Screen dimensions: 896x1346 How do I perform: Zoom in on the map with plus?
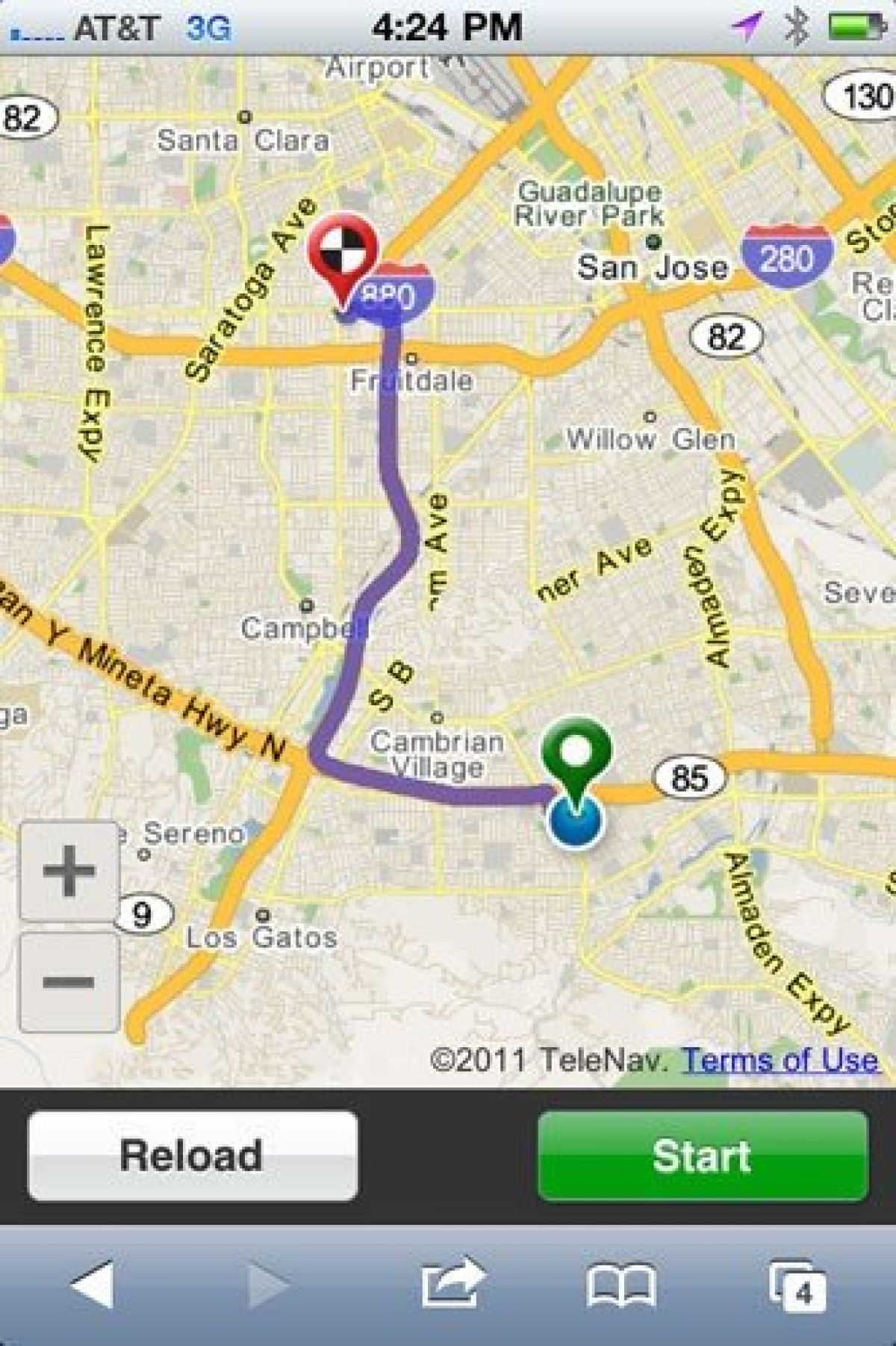69,870
